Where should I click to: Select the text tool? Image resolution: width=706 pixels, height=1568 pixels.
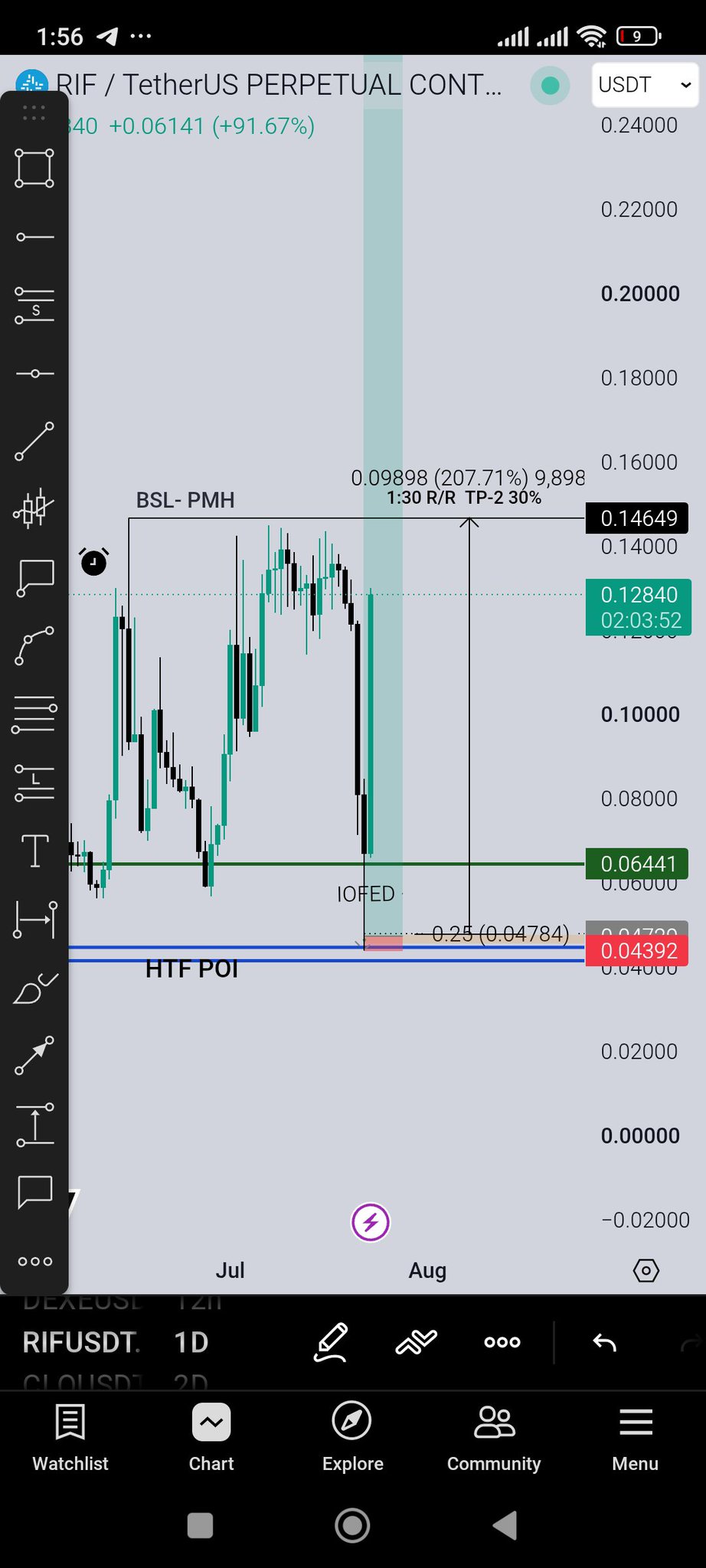(34, 851)
